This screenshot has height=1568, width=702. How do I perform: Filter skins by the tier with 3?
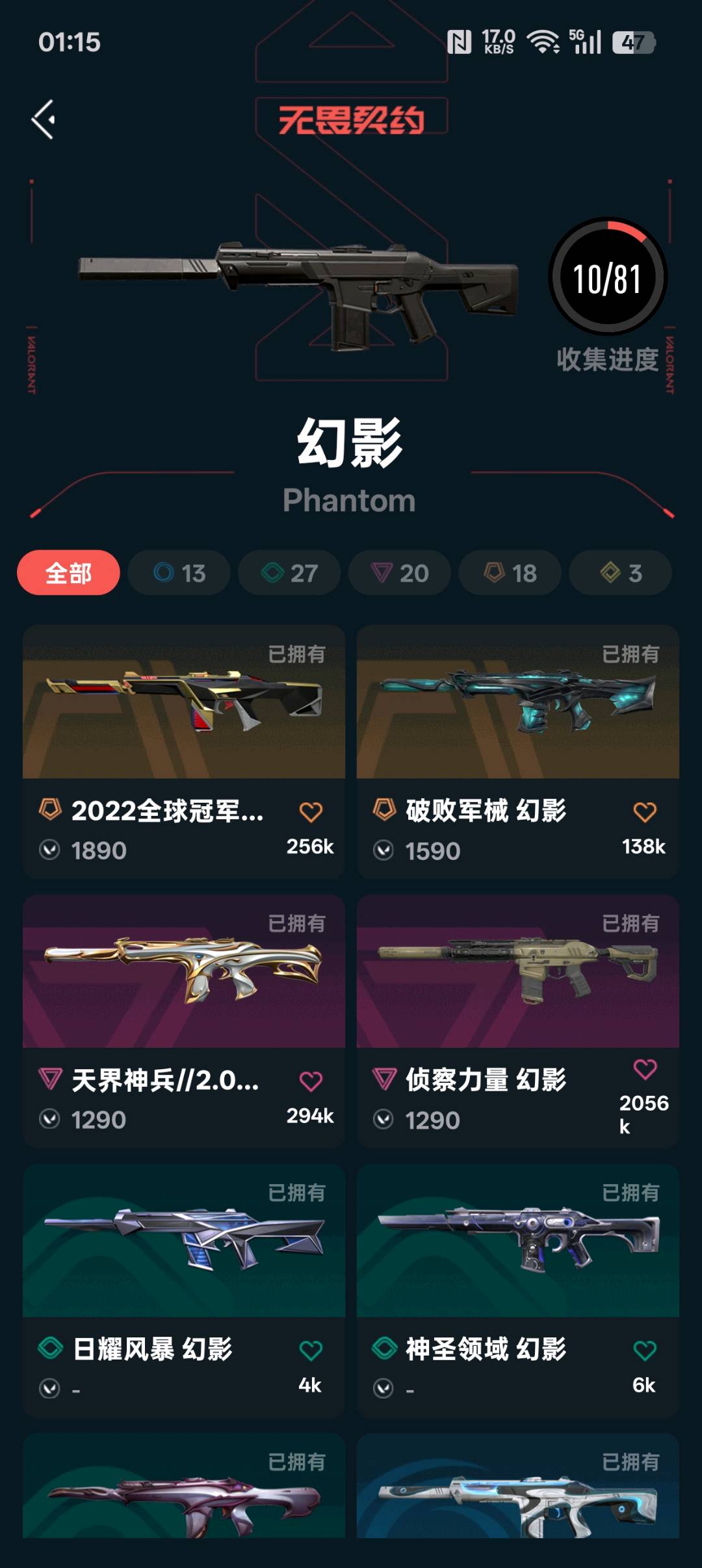(621, 573)
